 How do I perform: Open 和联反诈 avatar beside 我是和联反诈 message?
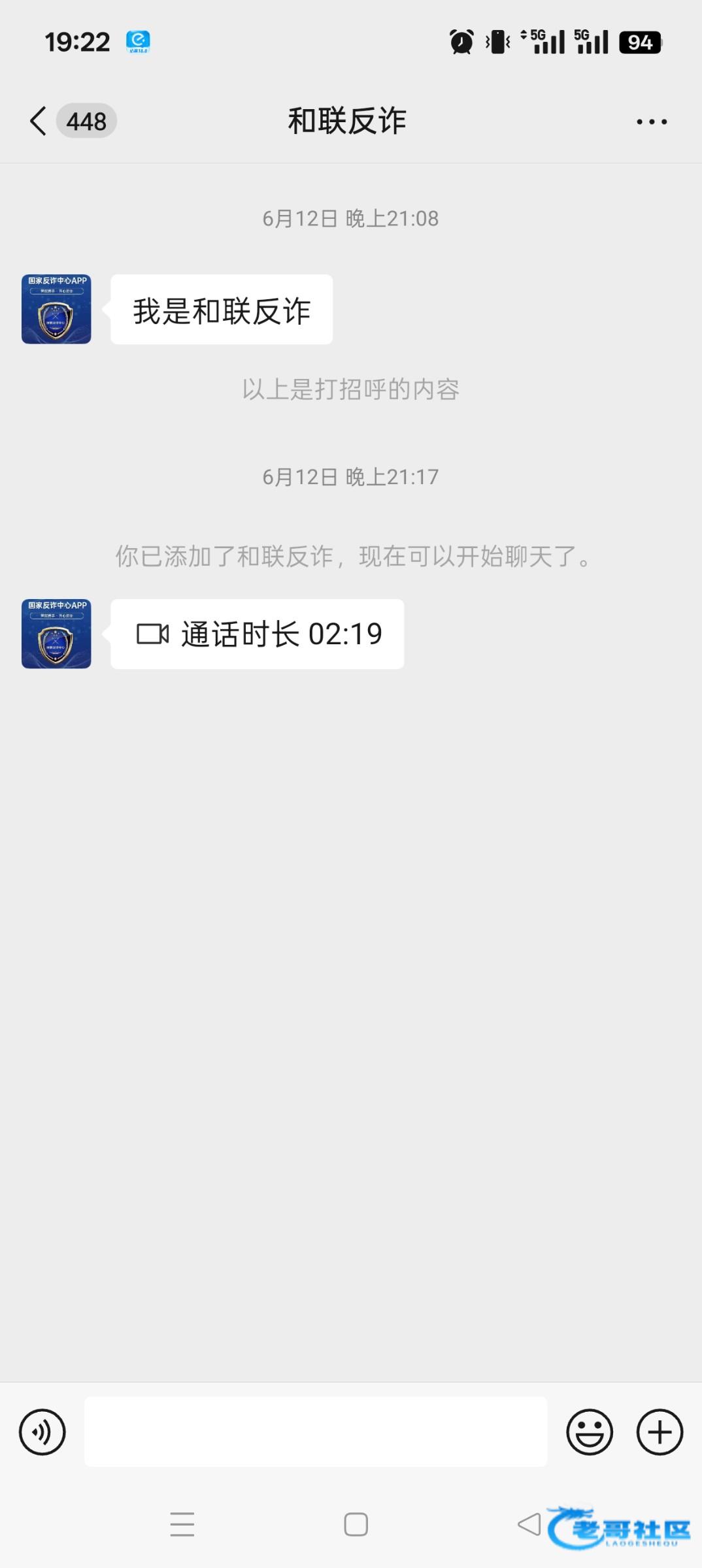pos(56,309)
